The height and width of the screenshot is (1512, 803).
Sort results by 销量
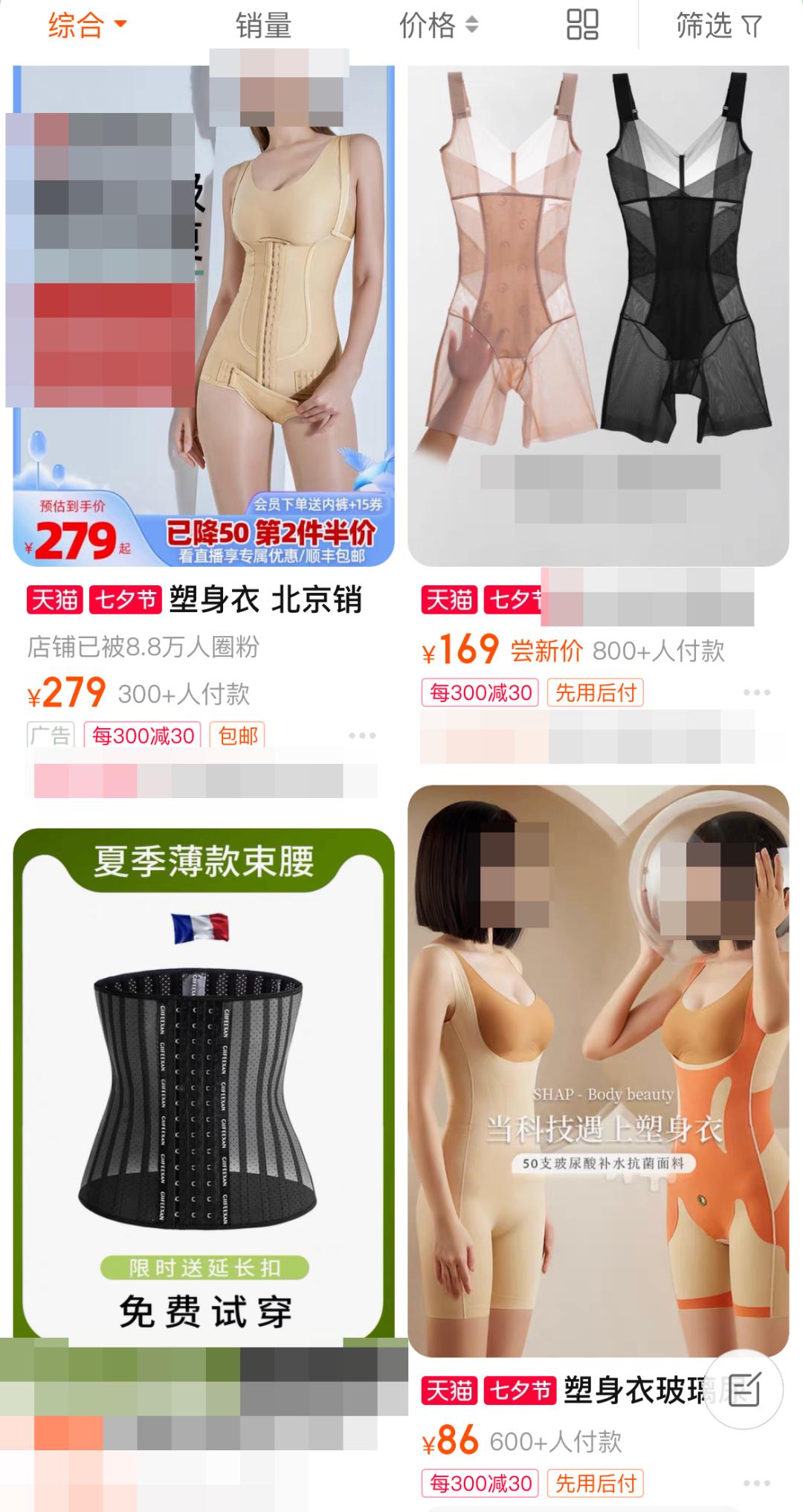pos(263,26)
